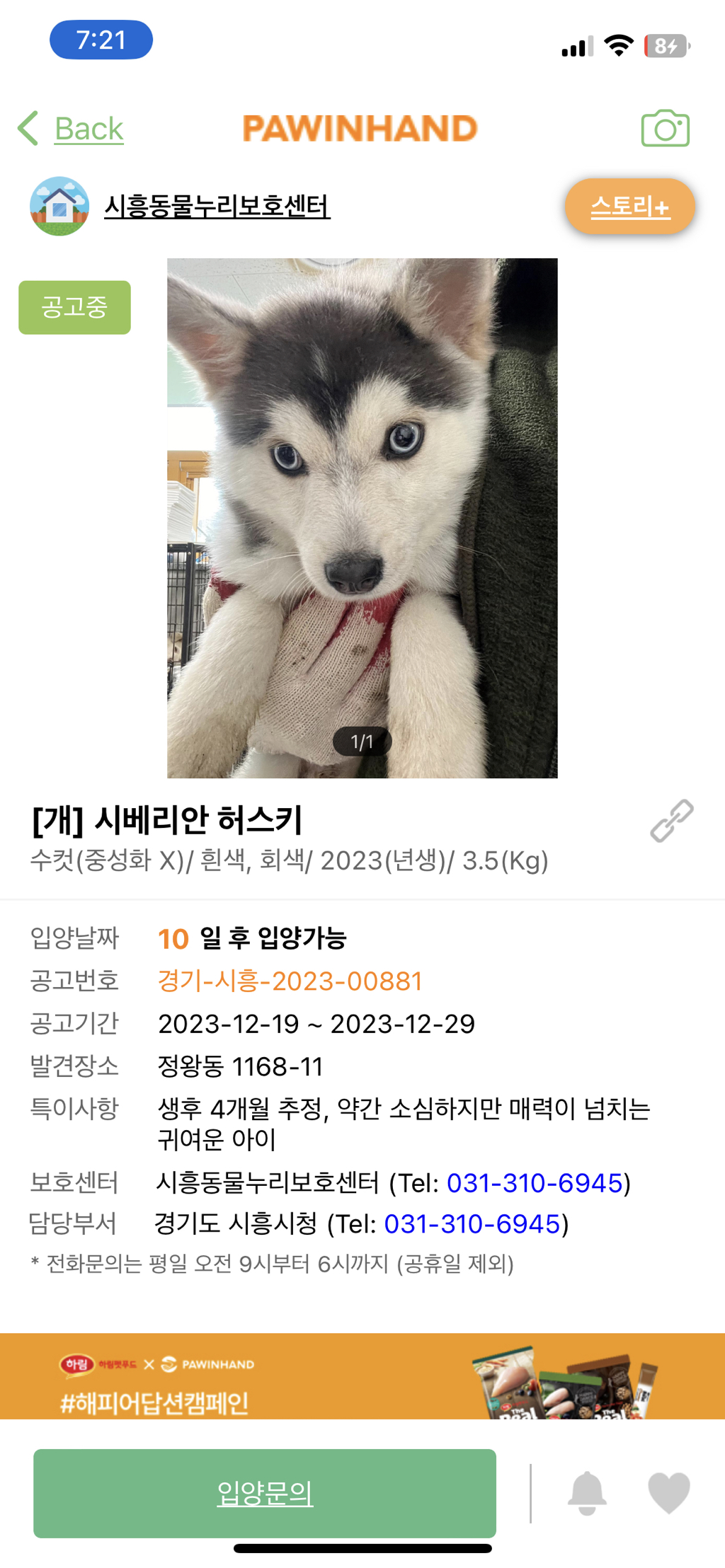Open the #해피어답션캠페인 banner
The width and height of the screenshot is (725, 1568).
click(x=362, y=1376)
